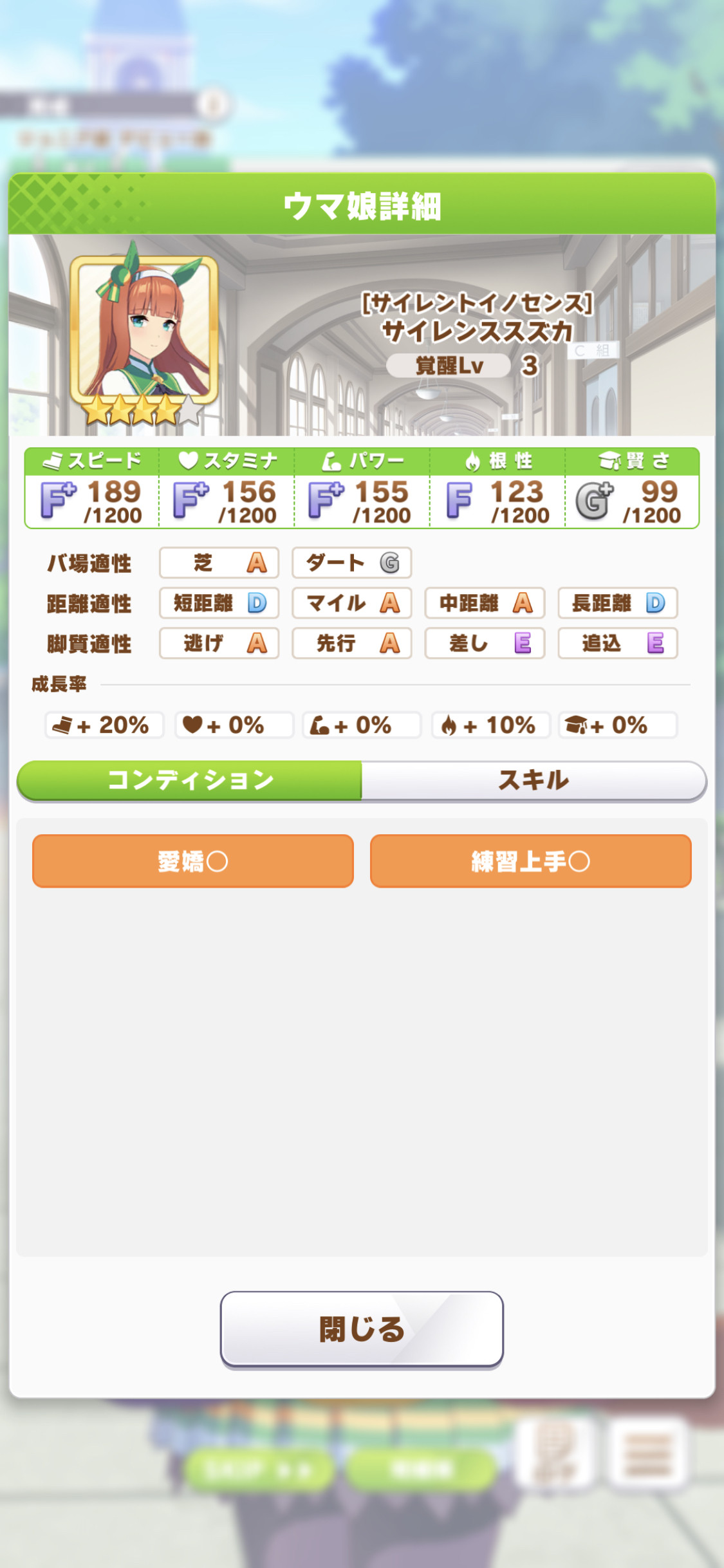Select the コンディション tab
Image resolution: width=724 pixels, height=1568 pixels.
point(190,780)
